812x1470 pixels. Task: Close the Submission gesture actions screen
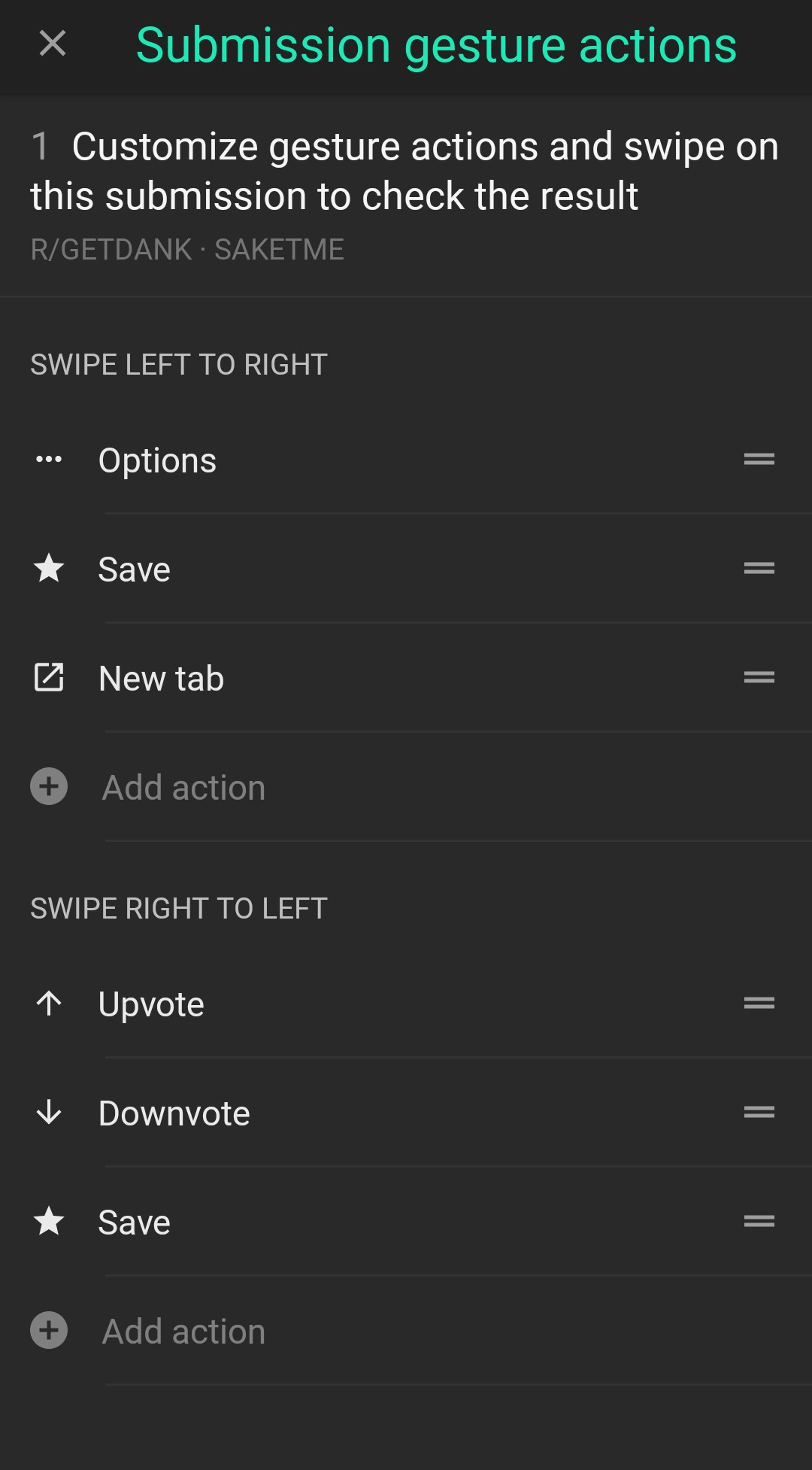click(53, 44)
